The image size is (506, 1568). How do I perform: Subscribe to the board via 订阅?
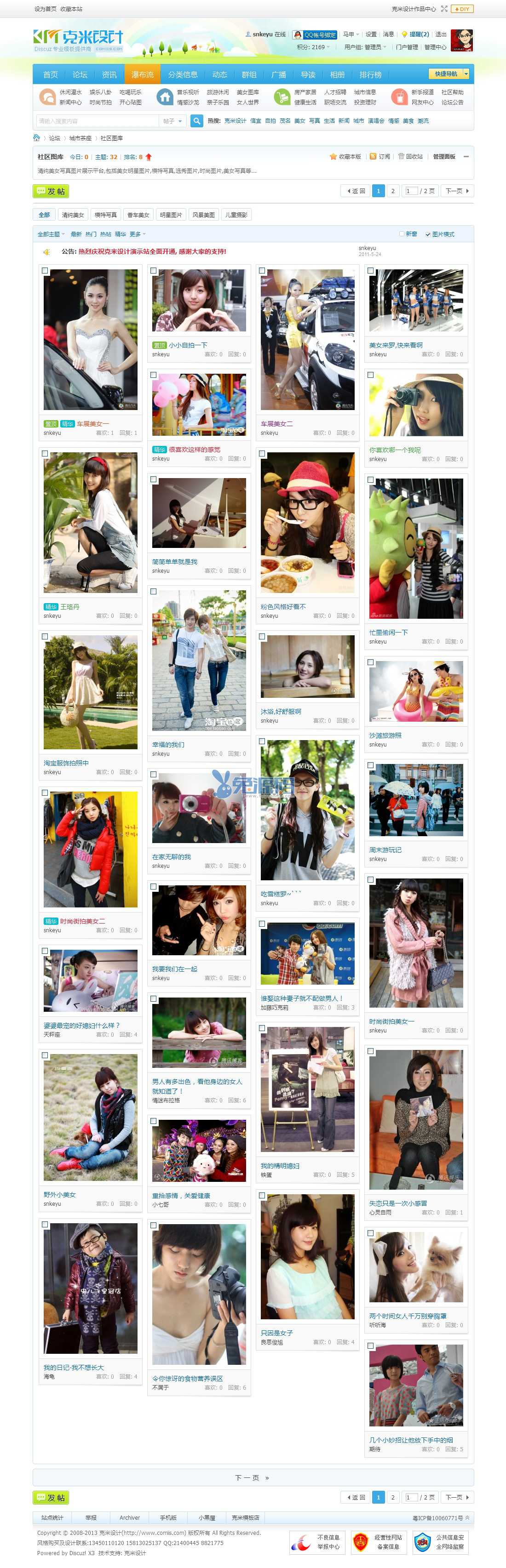pyautogui.click(x=380, y=156)
